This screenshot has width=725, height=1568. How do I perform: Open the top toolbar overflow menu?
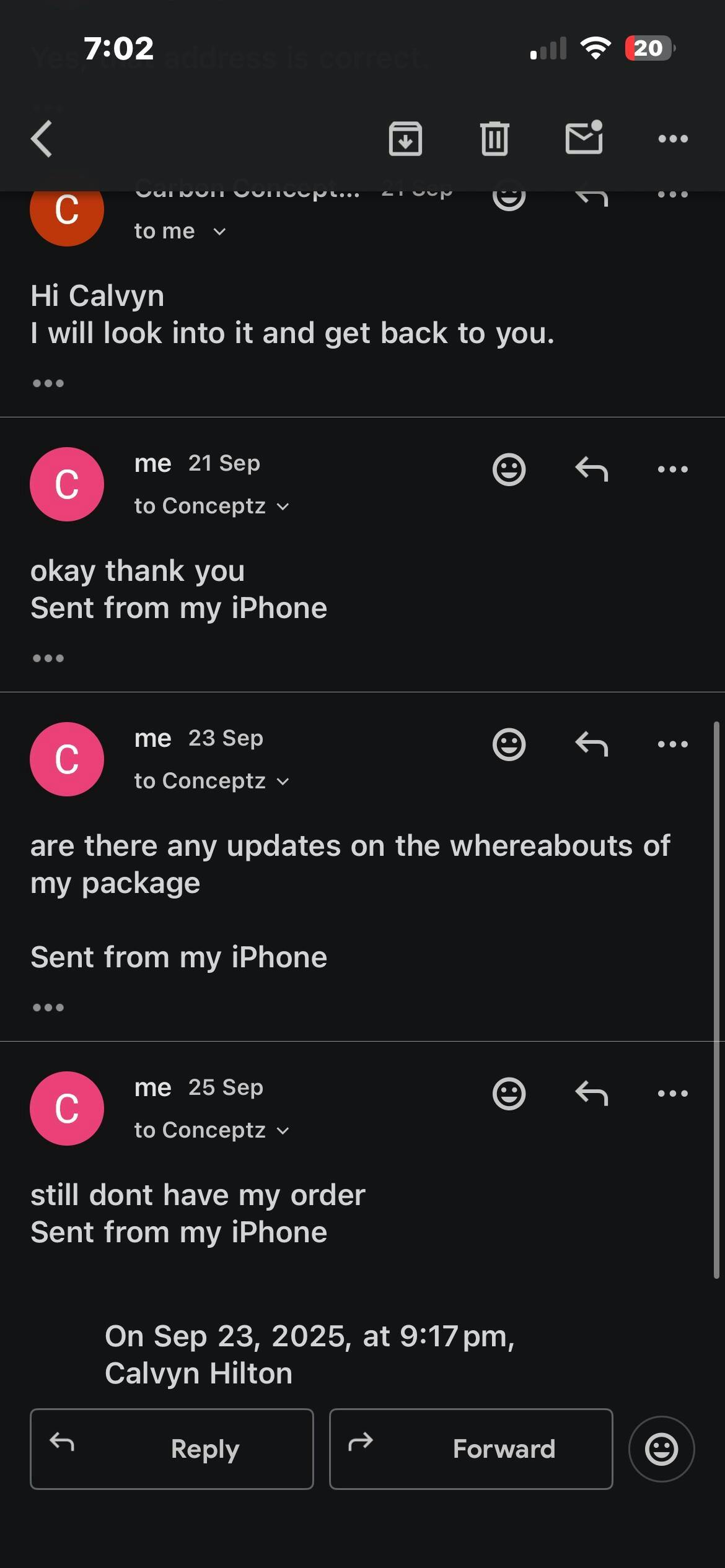pos(673,139)
